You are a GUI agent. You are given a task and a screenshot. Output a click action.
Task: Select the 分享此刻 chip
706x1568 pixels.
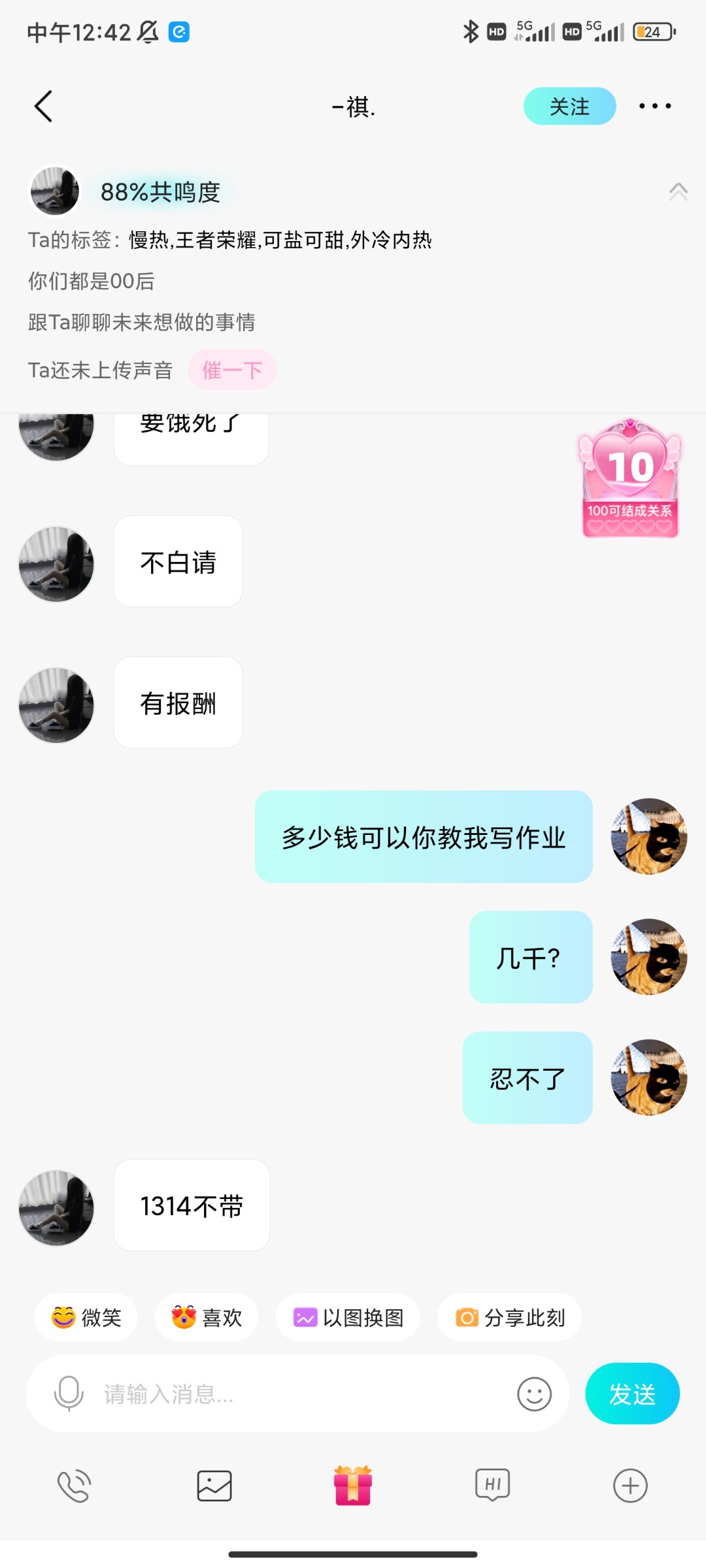[x=510, y=1317]
